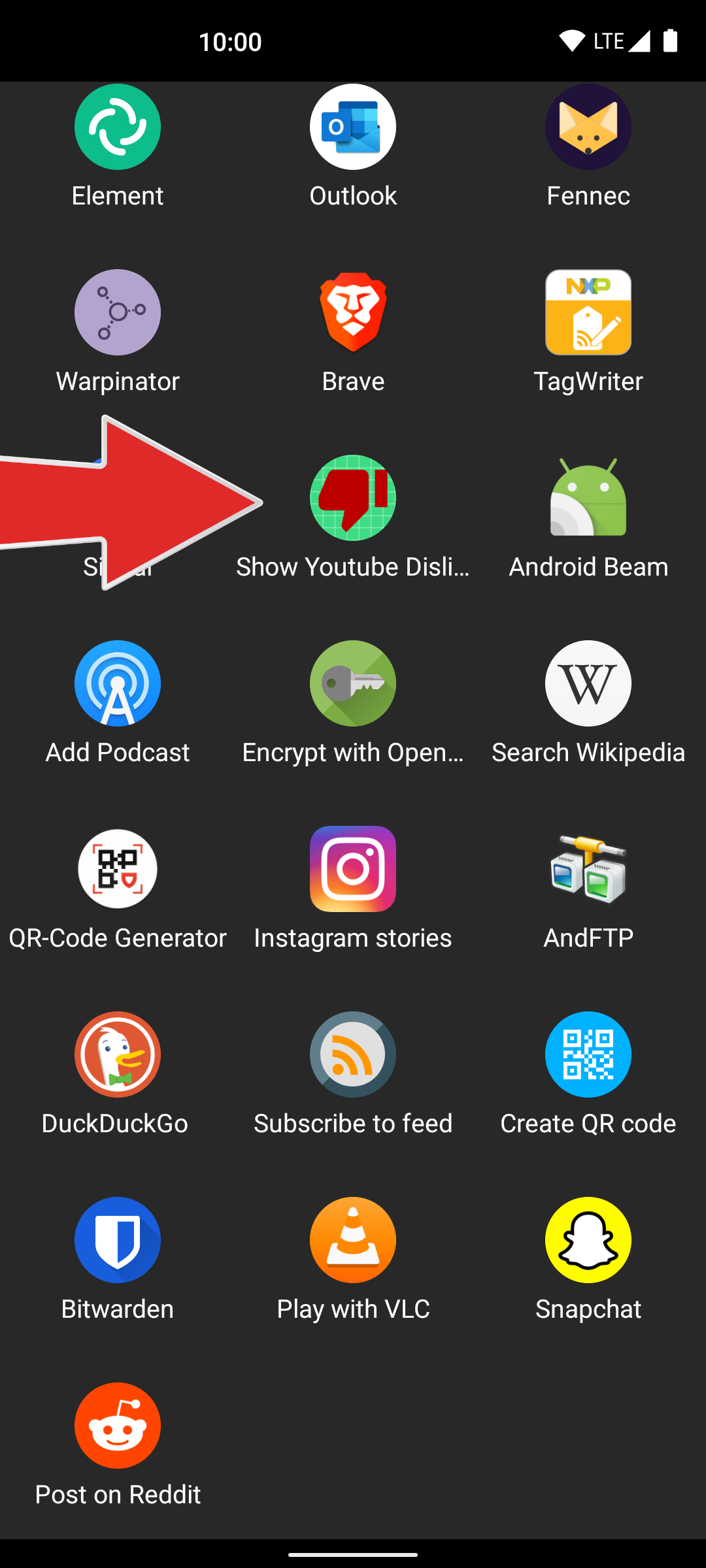Choose Fennec browser

pos(588,127)
